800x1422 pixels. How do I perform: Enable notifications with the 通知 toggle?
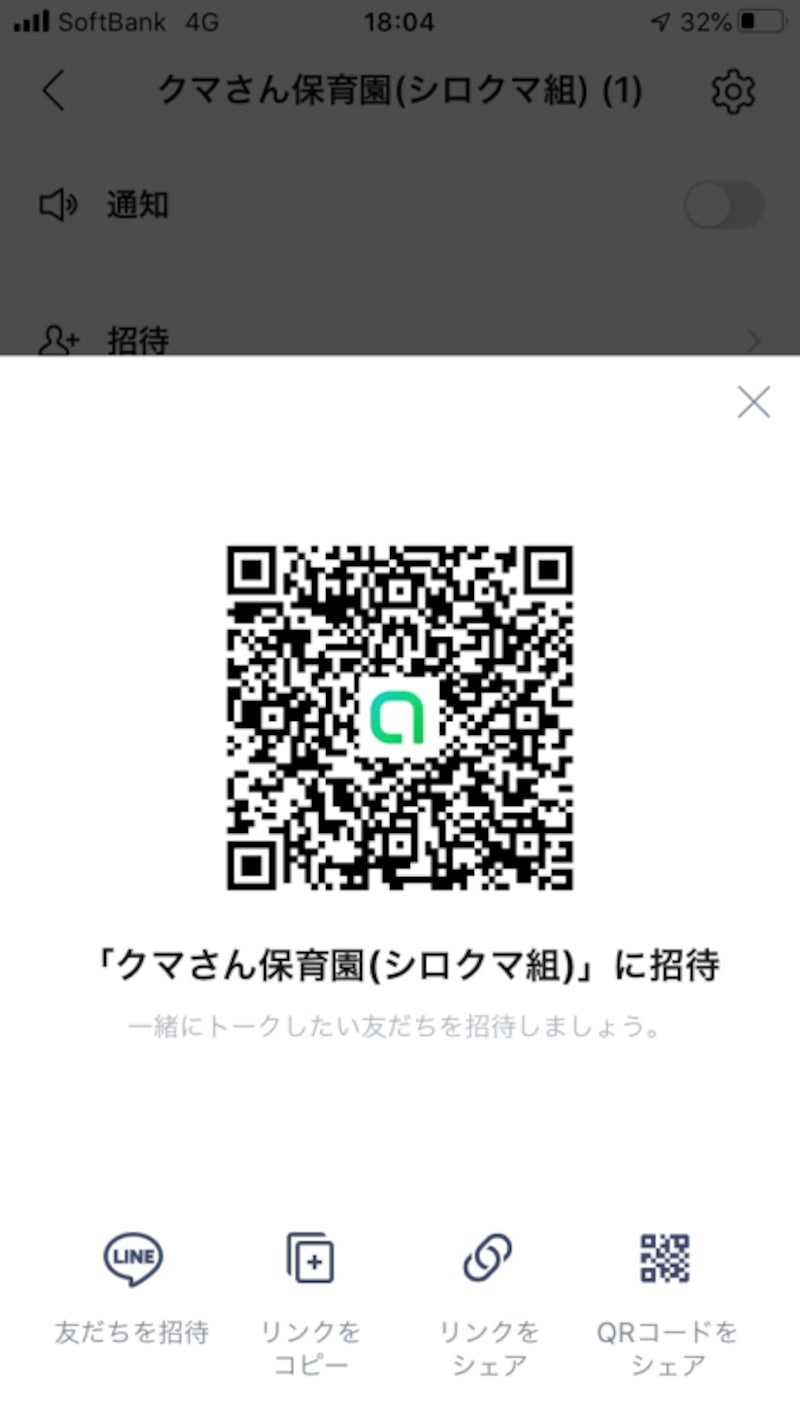click(x=723, y=205)
